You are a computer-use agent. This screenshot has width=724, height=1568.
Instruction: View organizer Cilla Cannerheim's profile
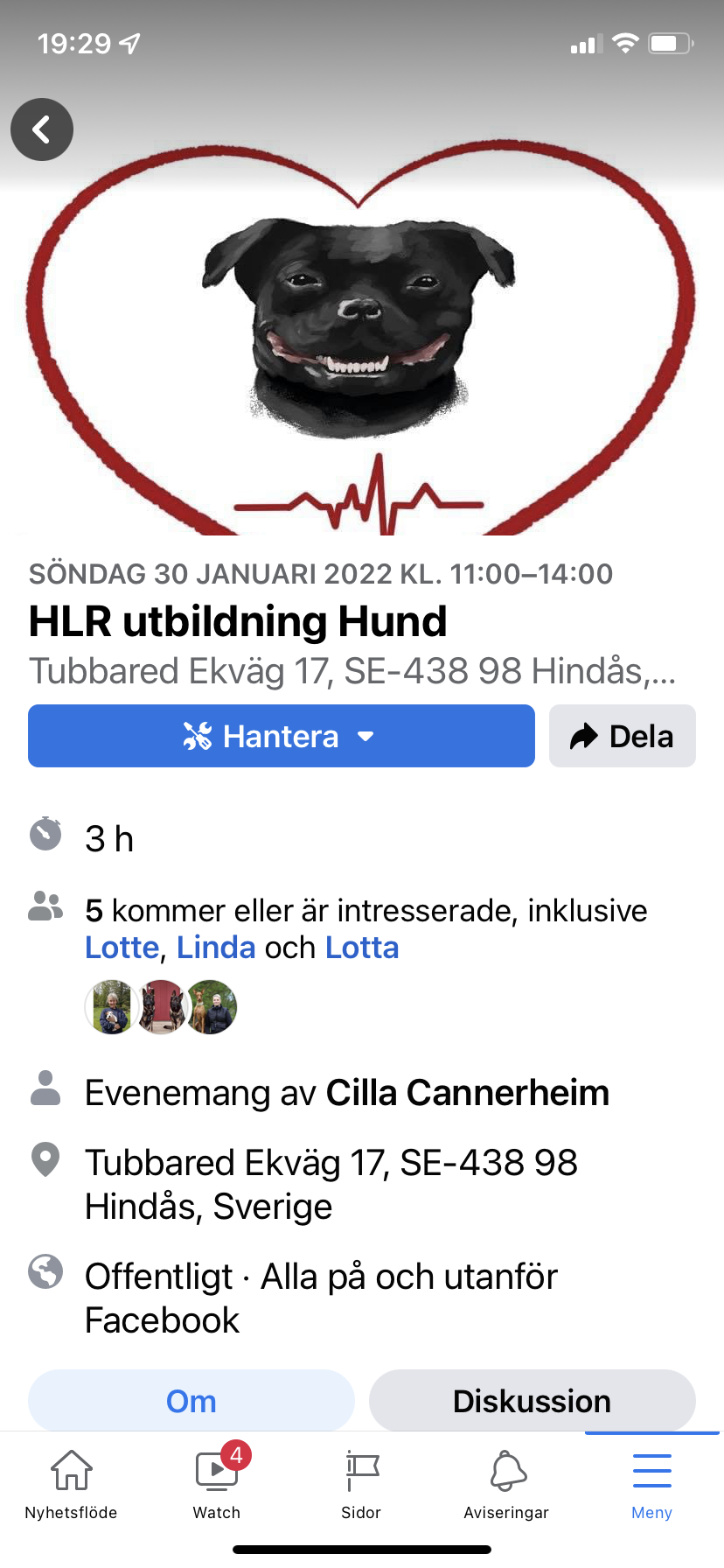coord(468,1093)
